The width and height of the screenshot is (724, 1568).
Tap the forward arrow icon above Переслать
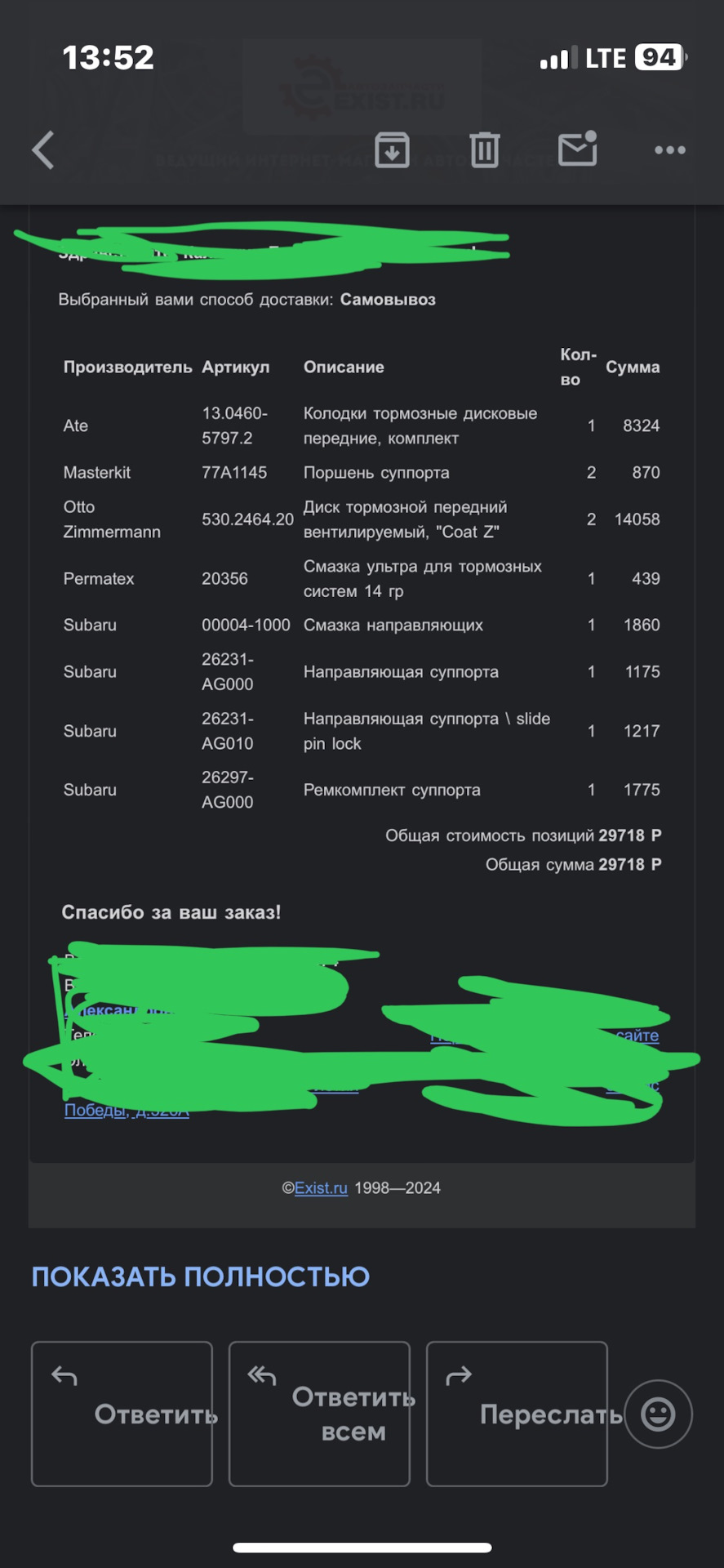click(x=457, y=1375)
